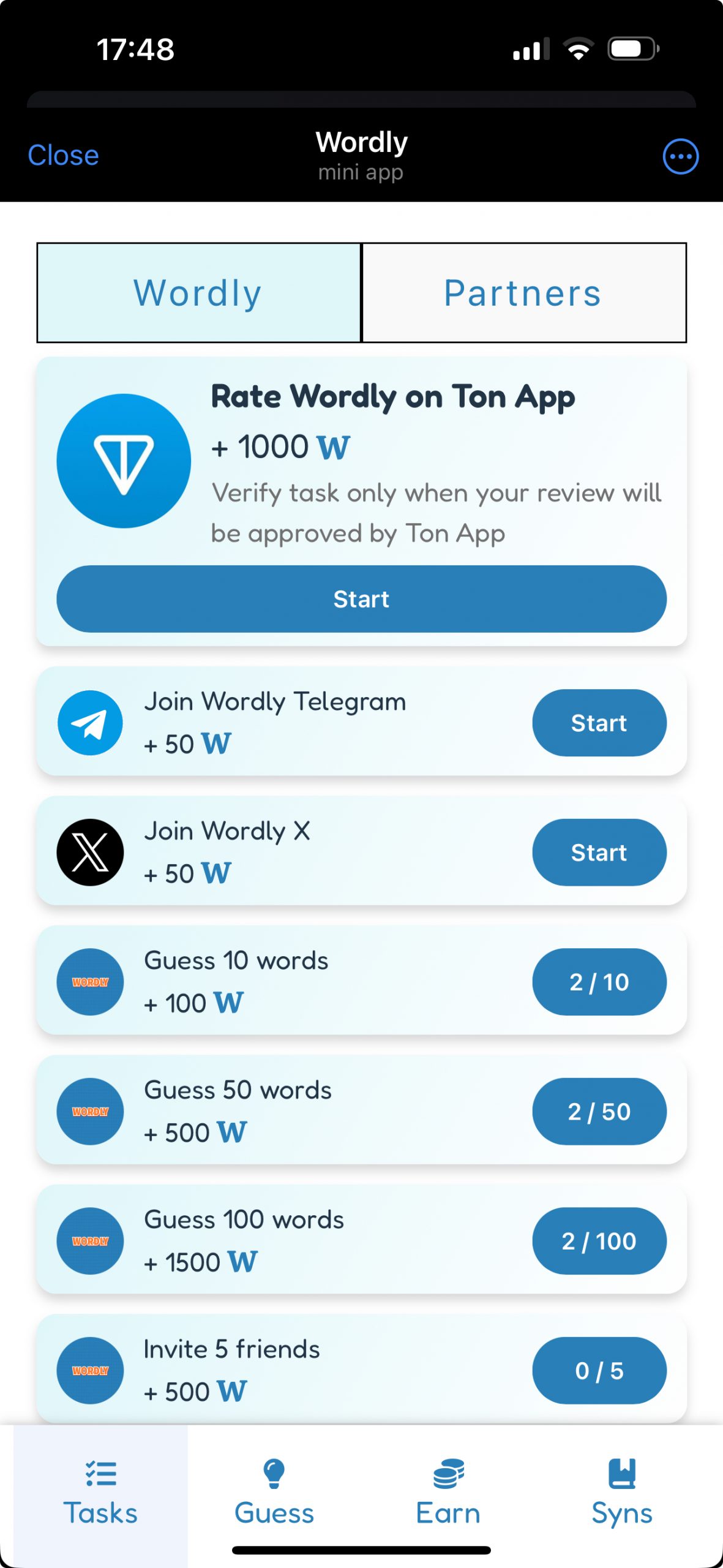Select the Wordly tasks tab

199,293
